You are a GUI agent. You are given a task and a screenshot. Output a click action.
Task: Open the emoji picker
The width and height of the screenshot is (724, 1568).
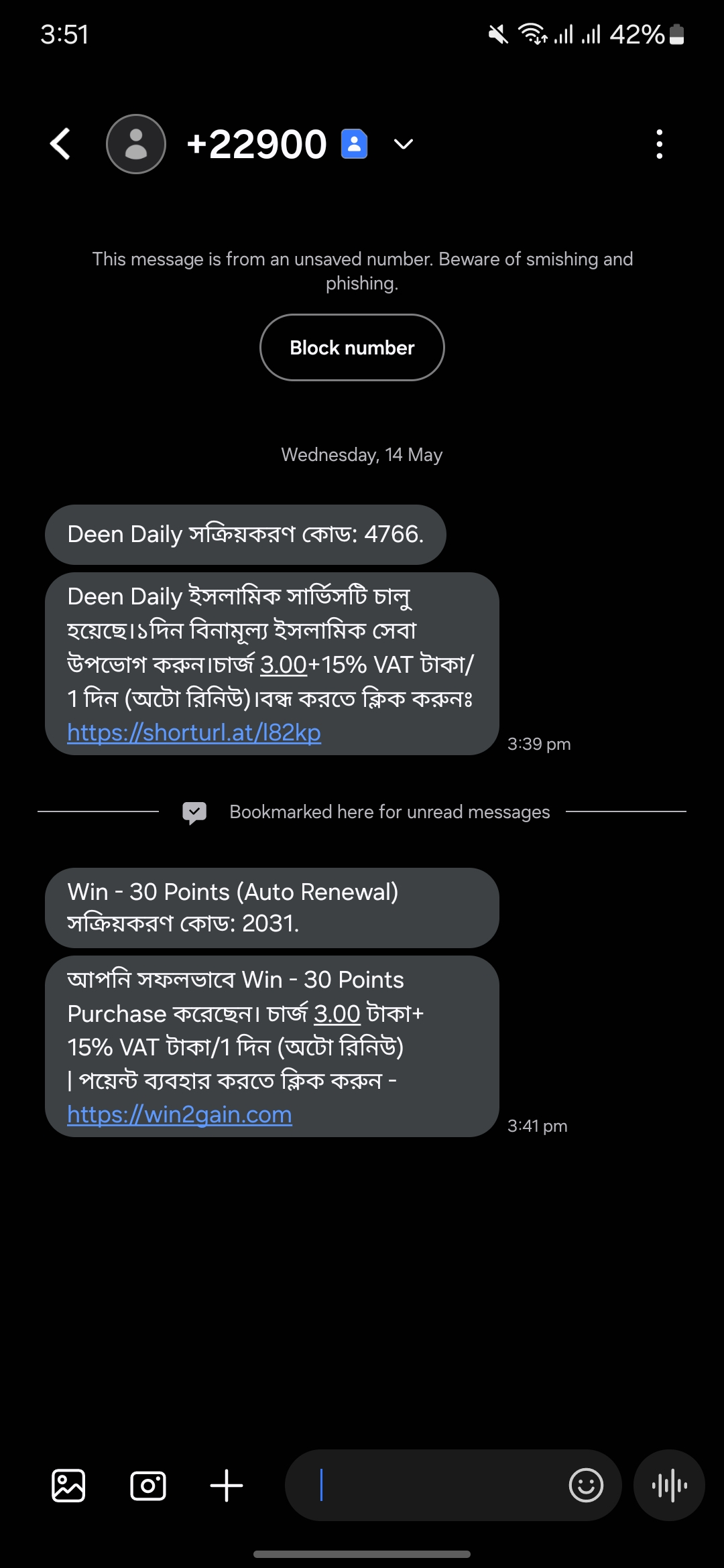586,1486
